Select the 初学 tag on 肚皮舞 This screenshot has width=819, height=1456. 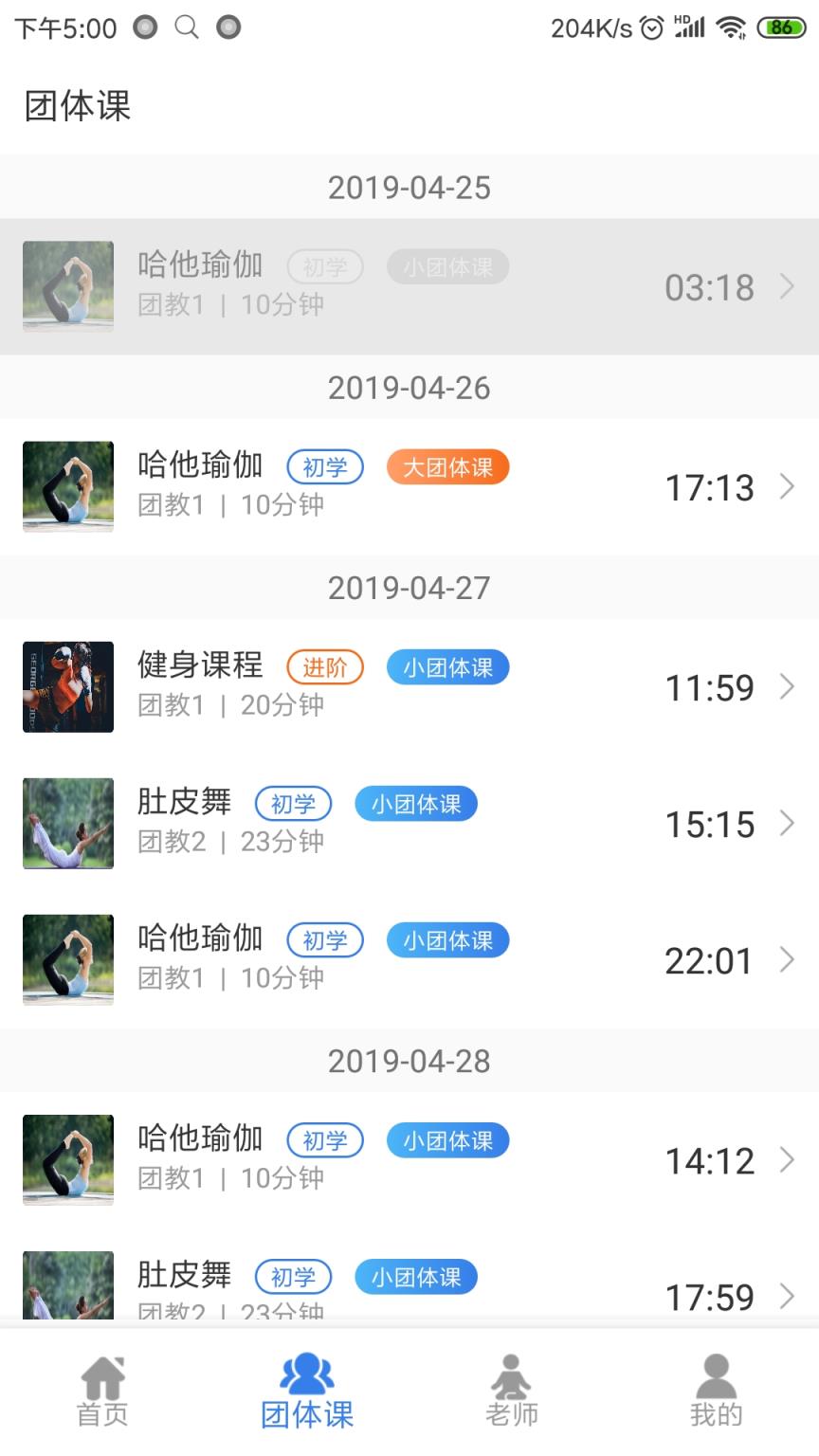pos(294,803)
